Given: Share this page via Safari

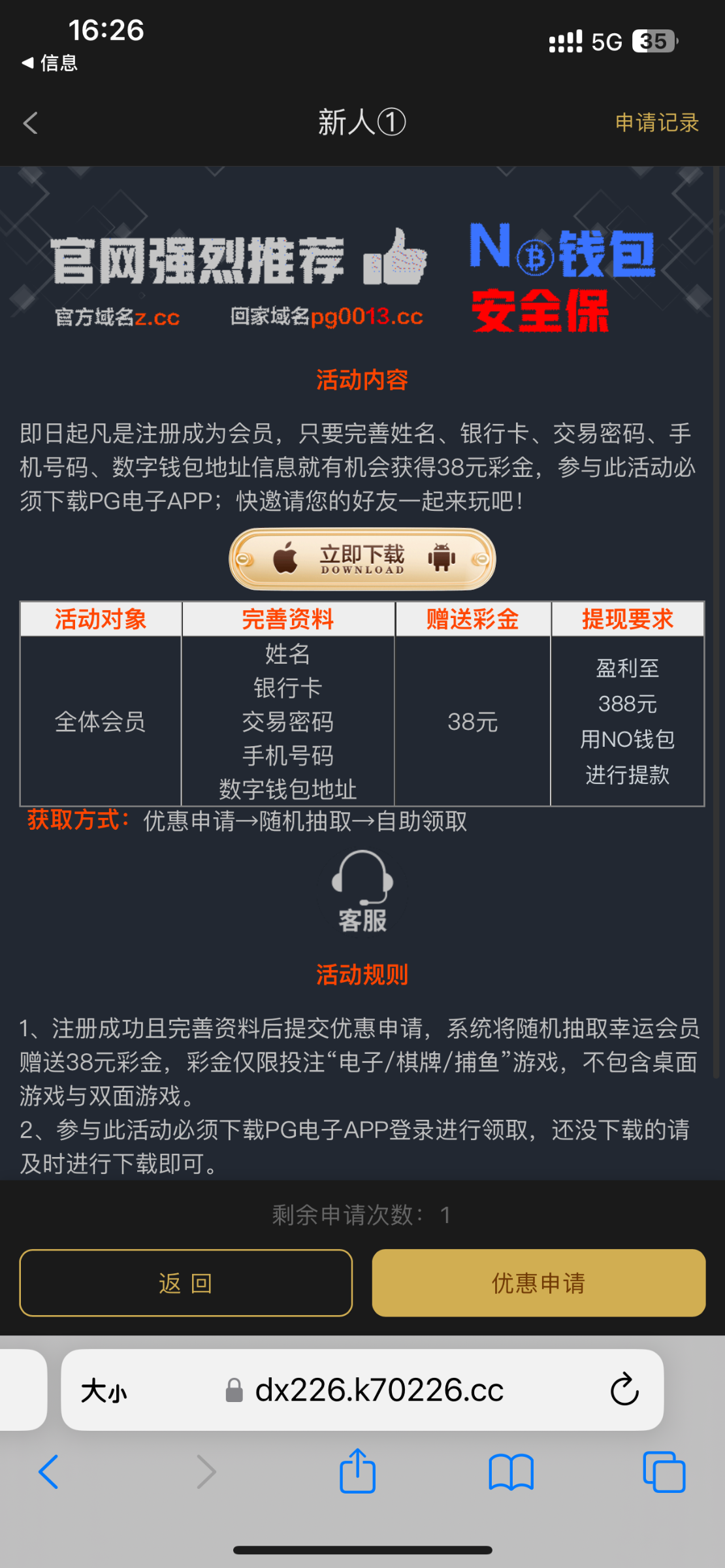Looking at the screenshot, I should click(357, 1472).
